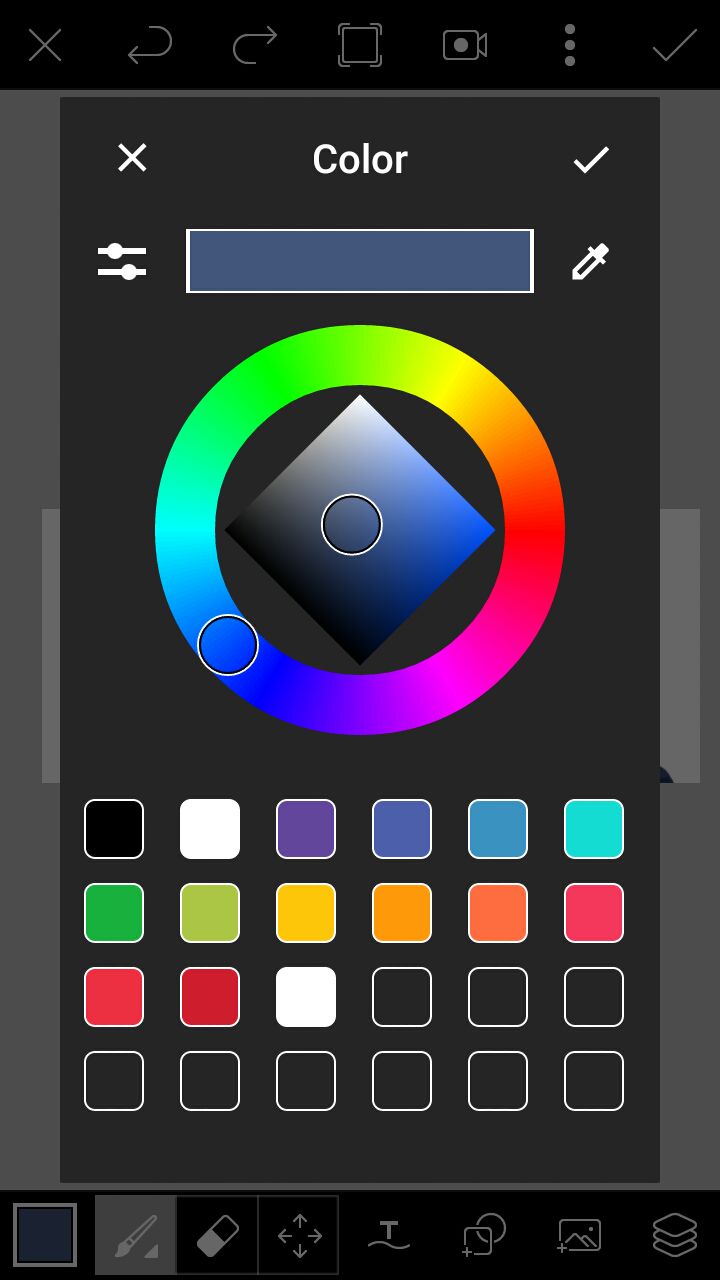This screenshot has width=720, height=1280.
Task: Select the black color swatch
Action: (114, 829)
